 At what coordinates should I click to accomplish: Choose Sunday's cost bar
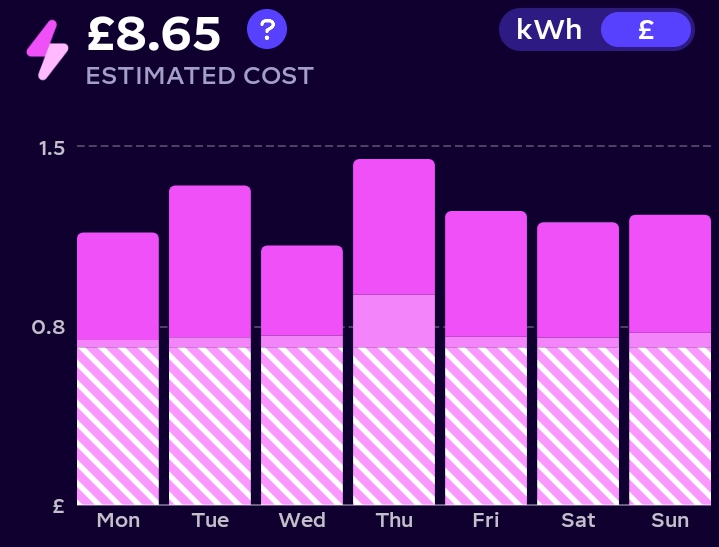click(x=670, y=360)
